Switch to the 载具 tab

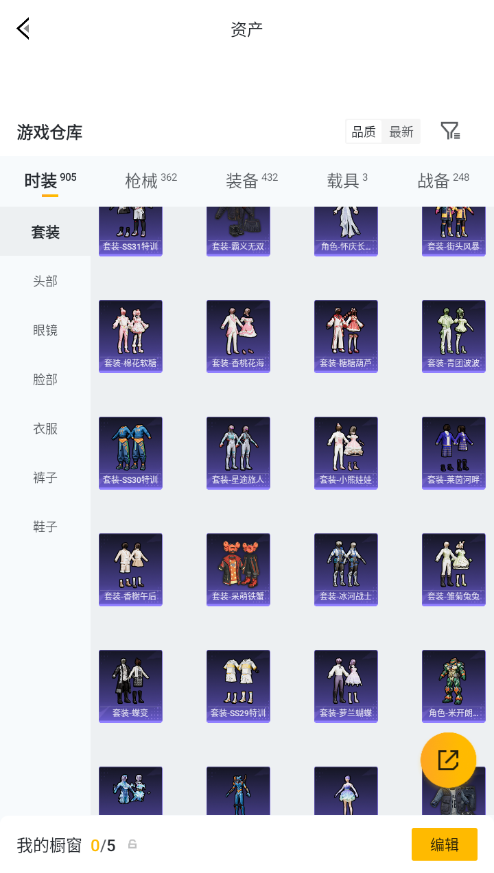347,180
